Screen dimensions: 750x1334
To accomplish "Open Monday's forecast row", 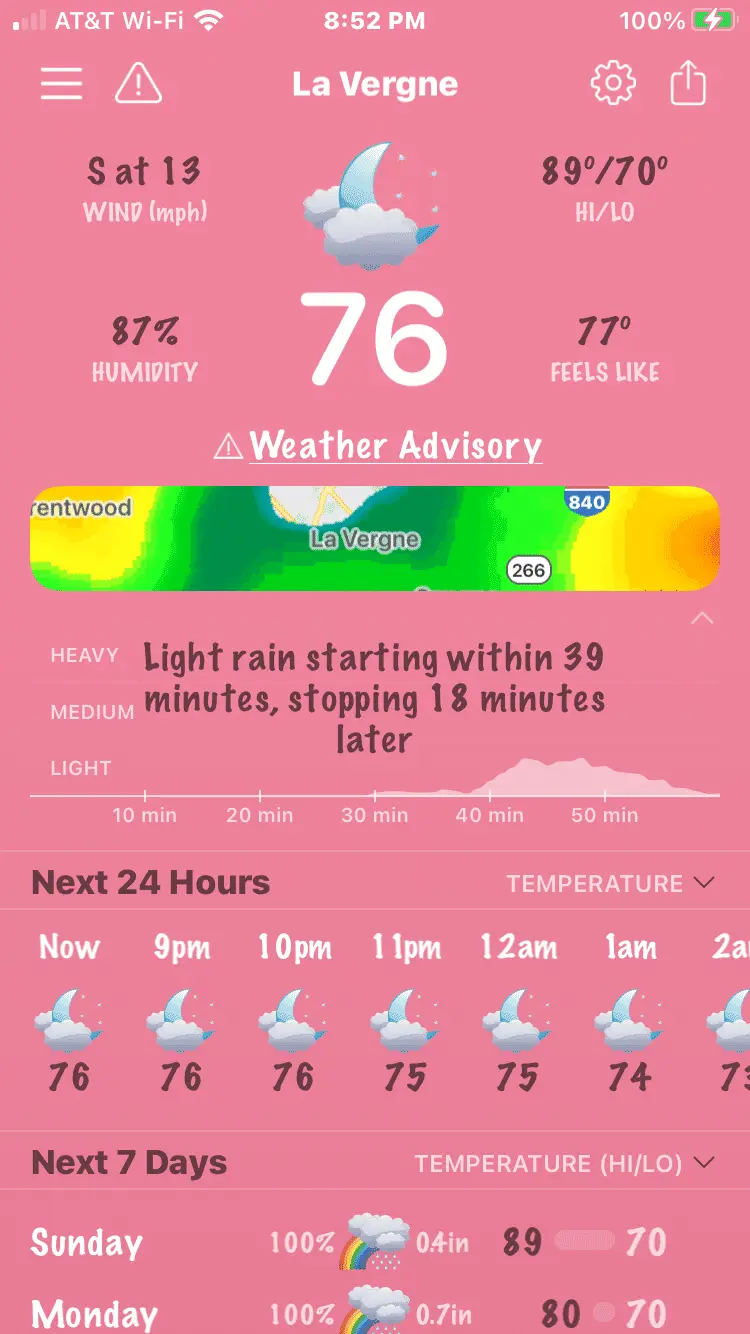I will coord(374,1312).
